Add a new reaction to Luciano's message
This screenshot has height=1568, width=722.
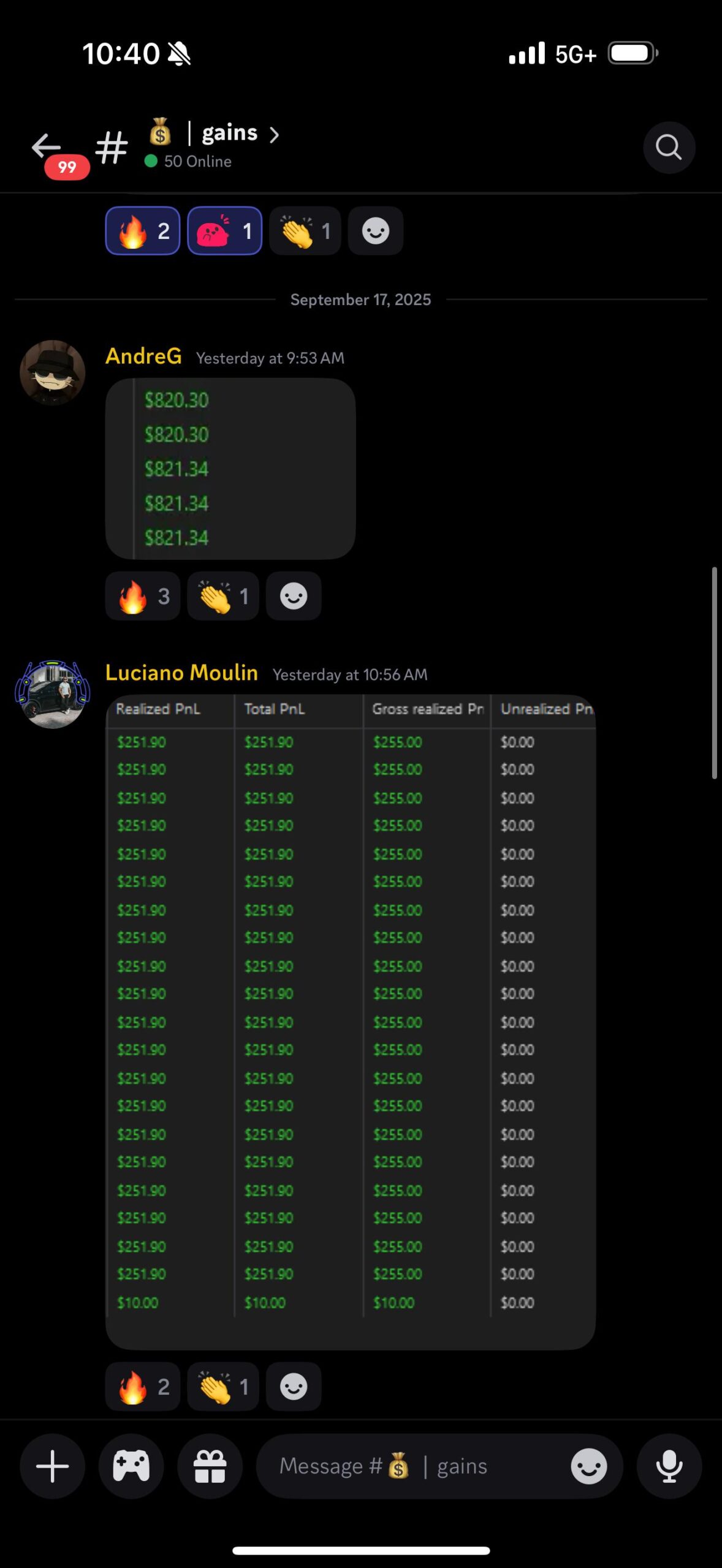[x=294, y=1387]
